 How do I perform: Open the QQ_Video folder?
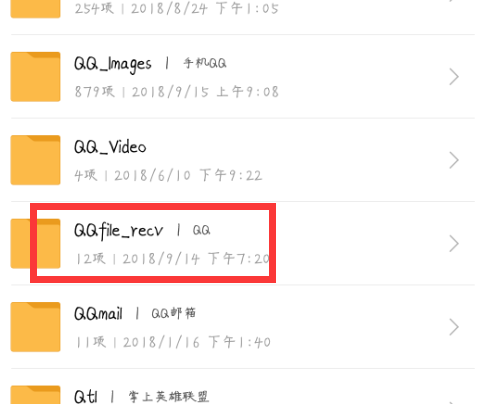point(243,160)
